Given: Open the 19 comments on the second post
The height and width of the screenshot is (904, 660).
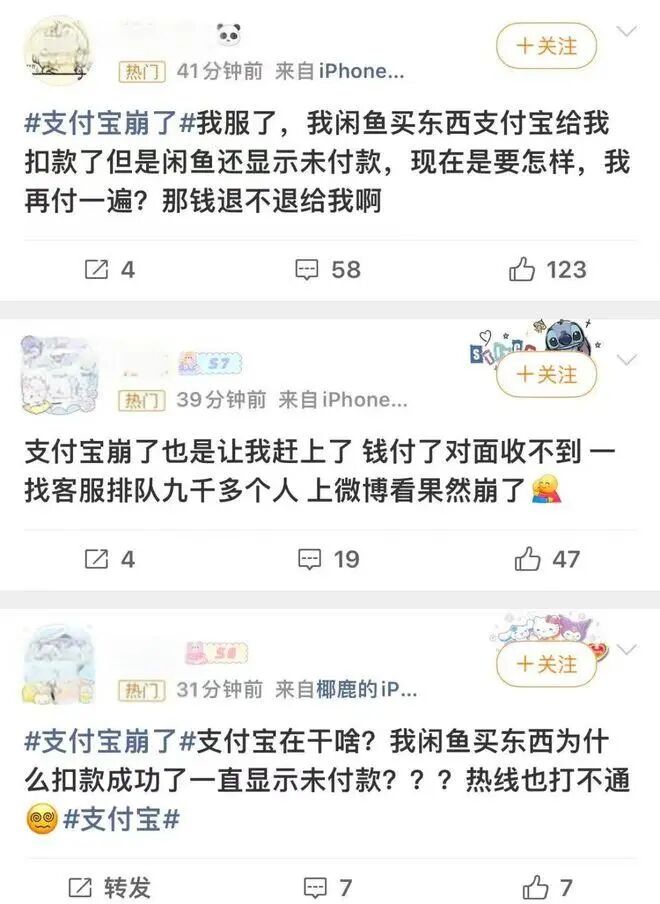Looking at the screenshot, I should [328, 558].
